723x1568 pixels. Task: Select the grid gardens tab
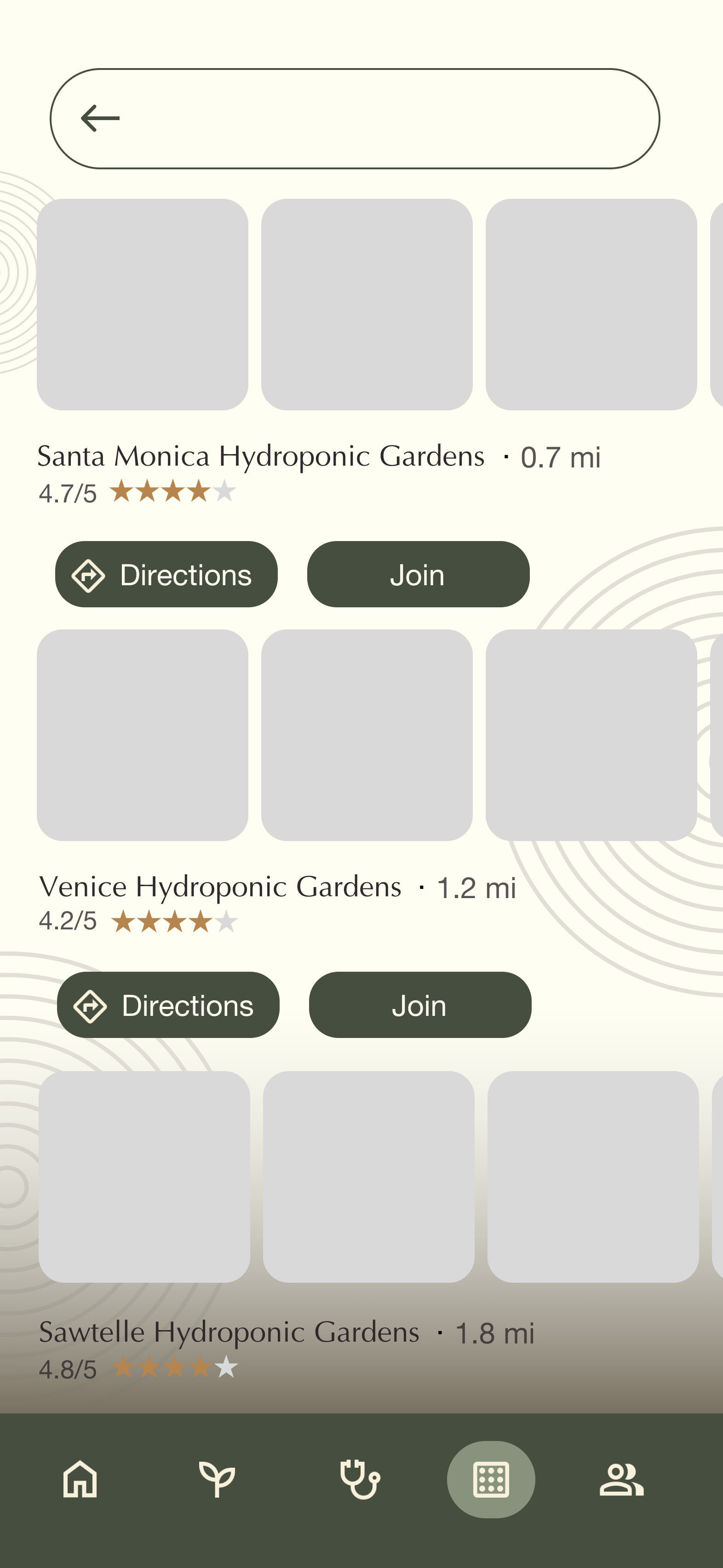tap(491, 1479)
